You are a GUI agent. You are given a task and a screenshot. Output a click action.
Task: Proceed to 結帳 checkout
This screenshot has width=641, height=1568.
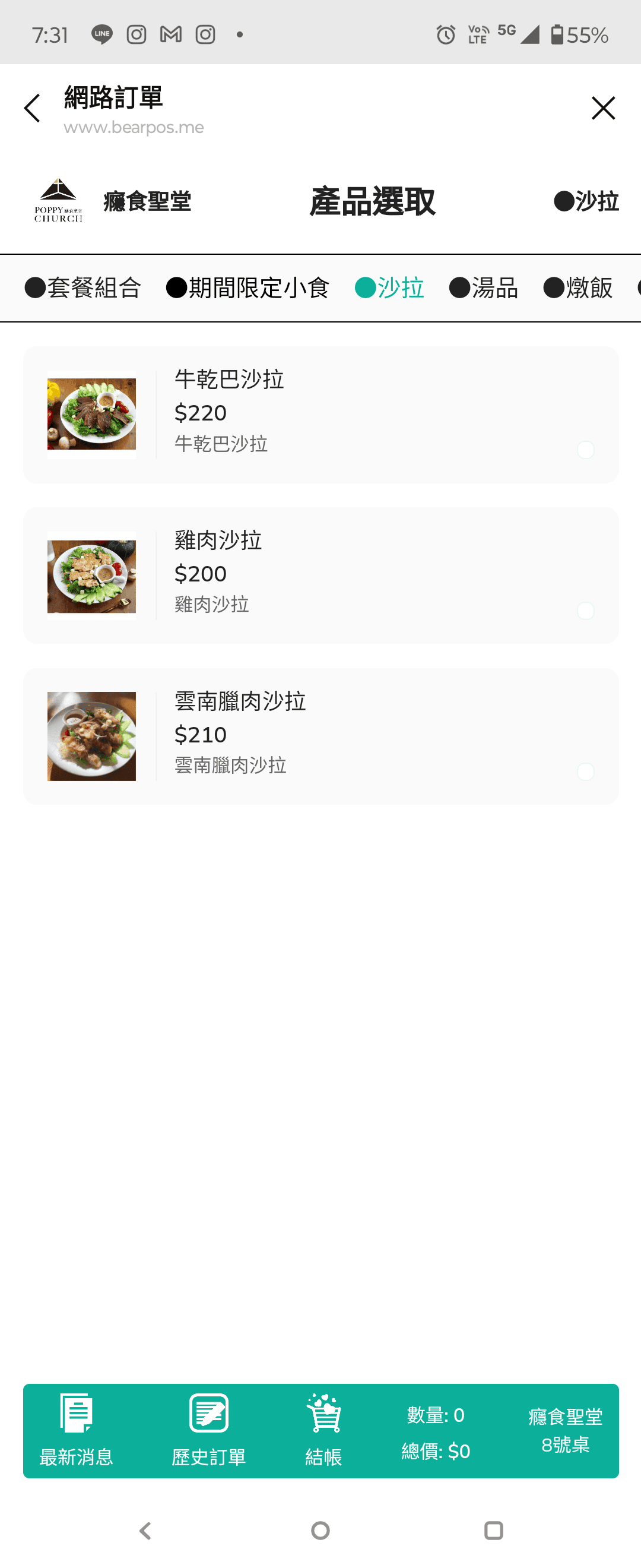tap(323, 1430)
